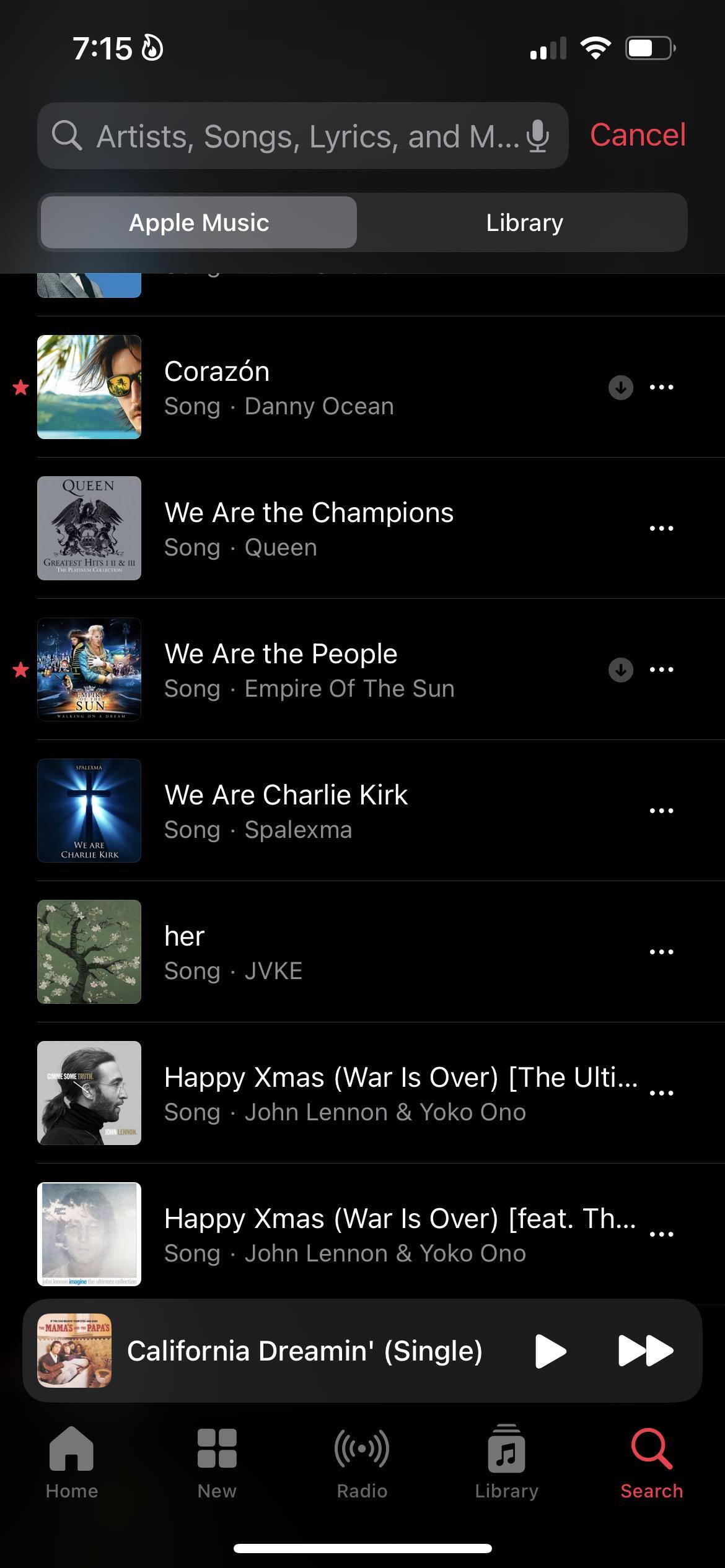The height and width of the screenshot is (1568, 725).
Task: Download We Are the People song
Action: pos(620,669)
